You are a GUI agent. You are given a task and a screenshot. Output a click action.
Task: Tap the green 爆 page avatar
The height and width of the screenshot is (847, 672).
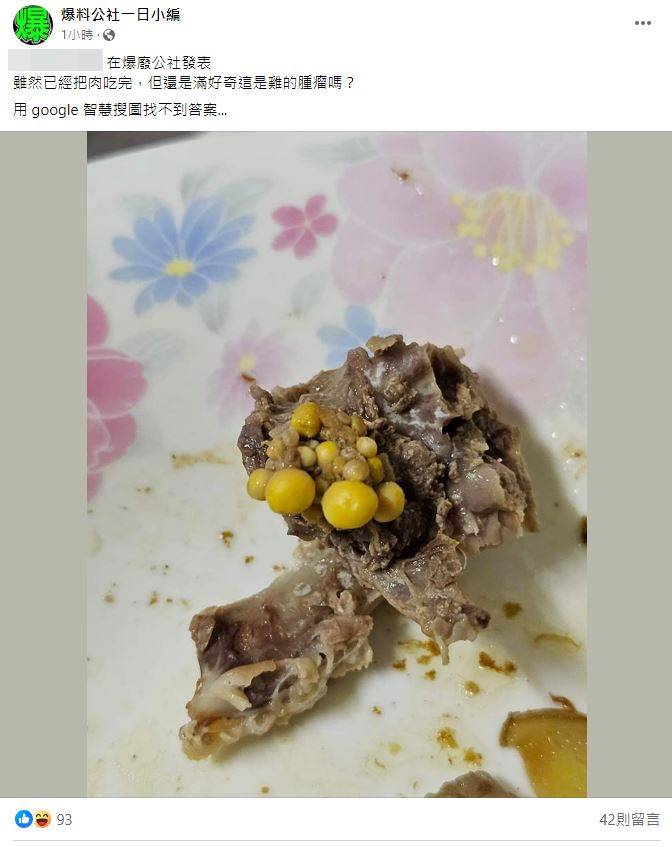(33, 24)
